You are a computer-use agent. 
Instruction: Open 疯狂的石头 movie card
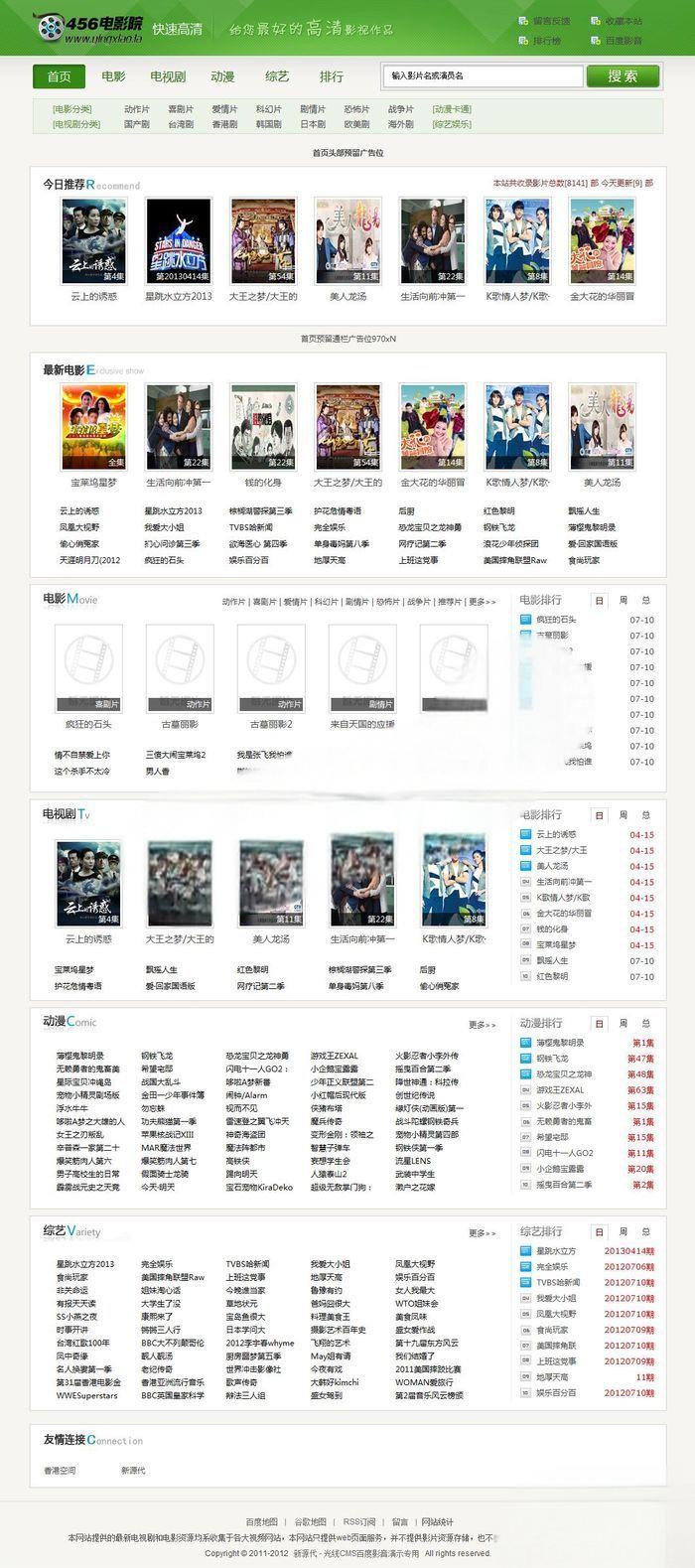tap(88, 667)
